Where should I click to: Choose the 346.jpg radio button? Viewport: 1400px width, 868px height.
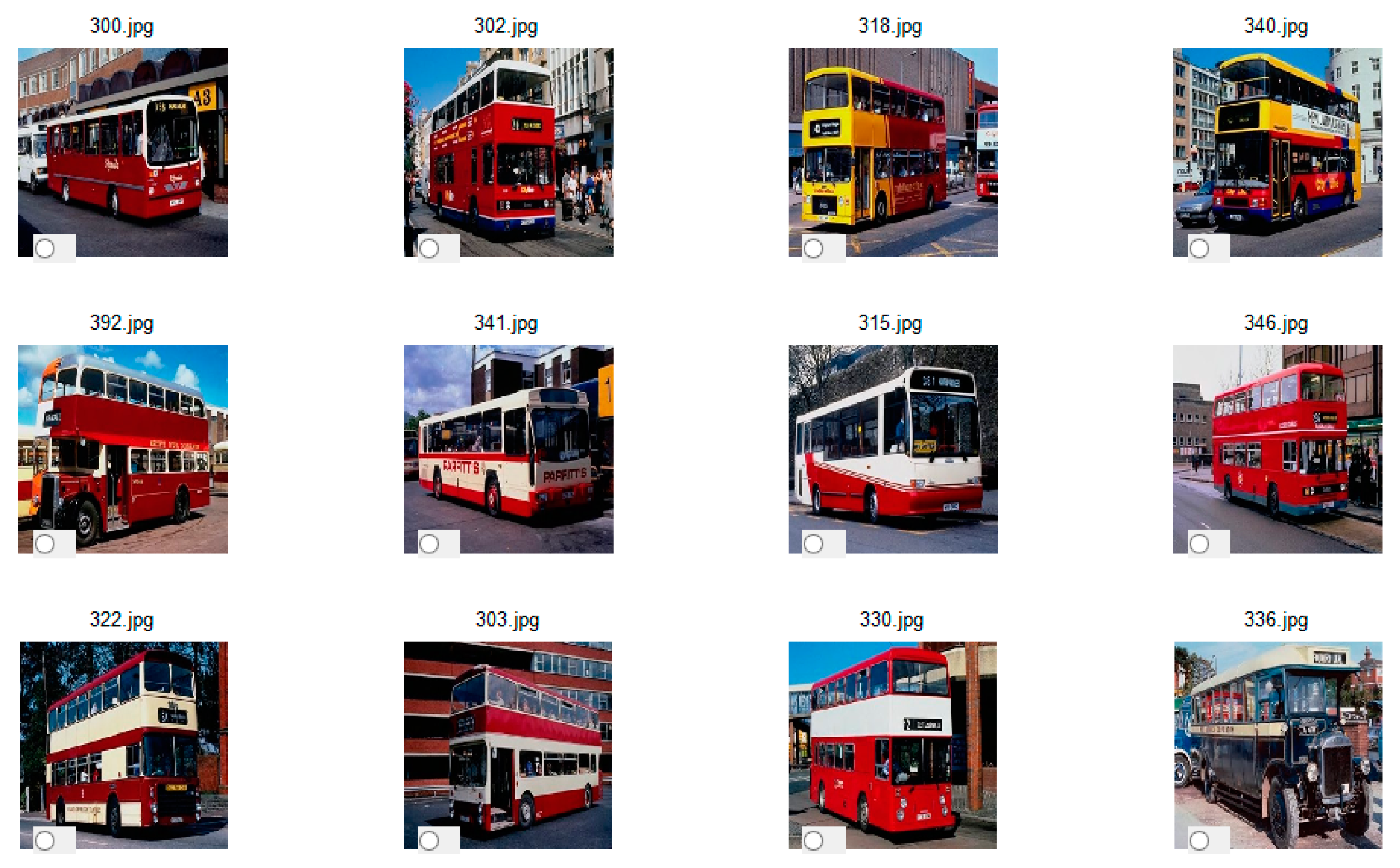coord(1199,544)
